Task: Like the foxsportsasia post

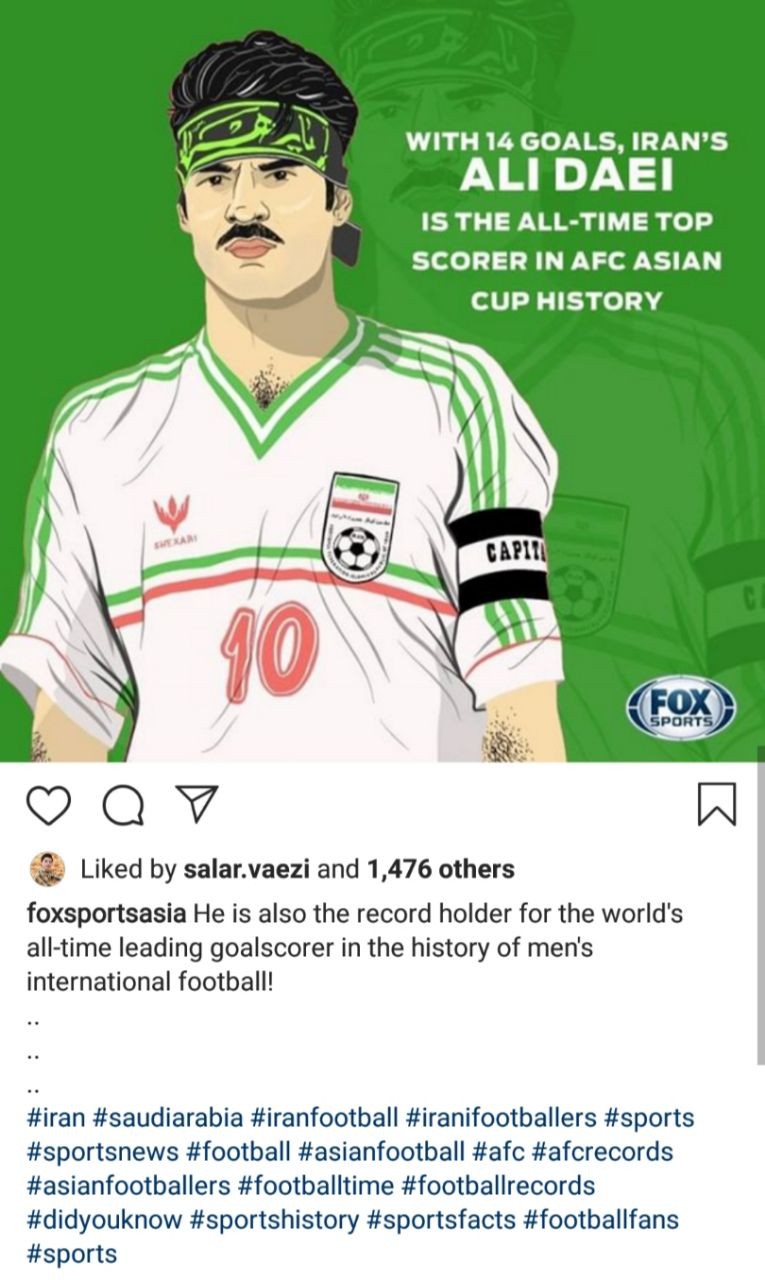Action: click(x=48, y=803)
